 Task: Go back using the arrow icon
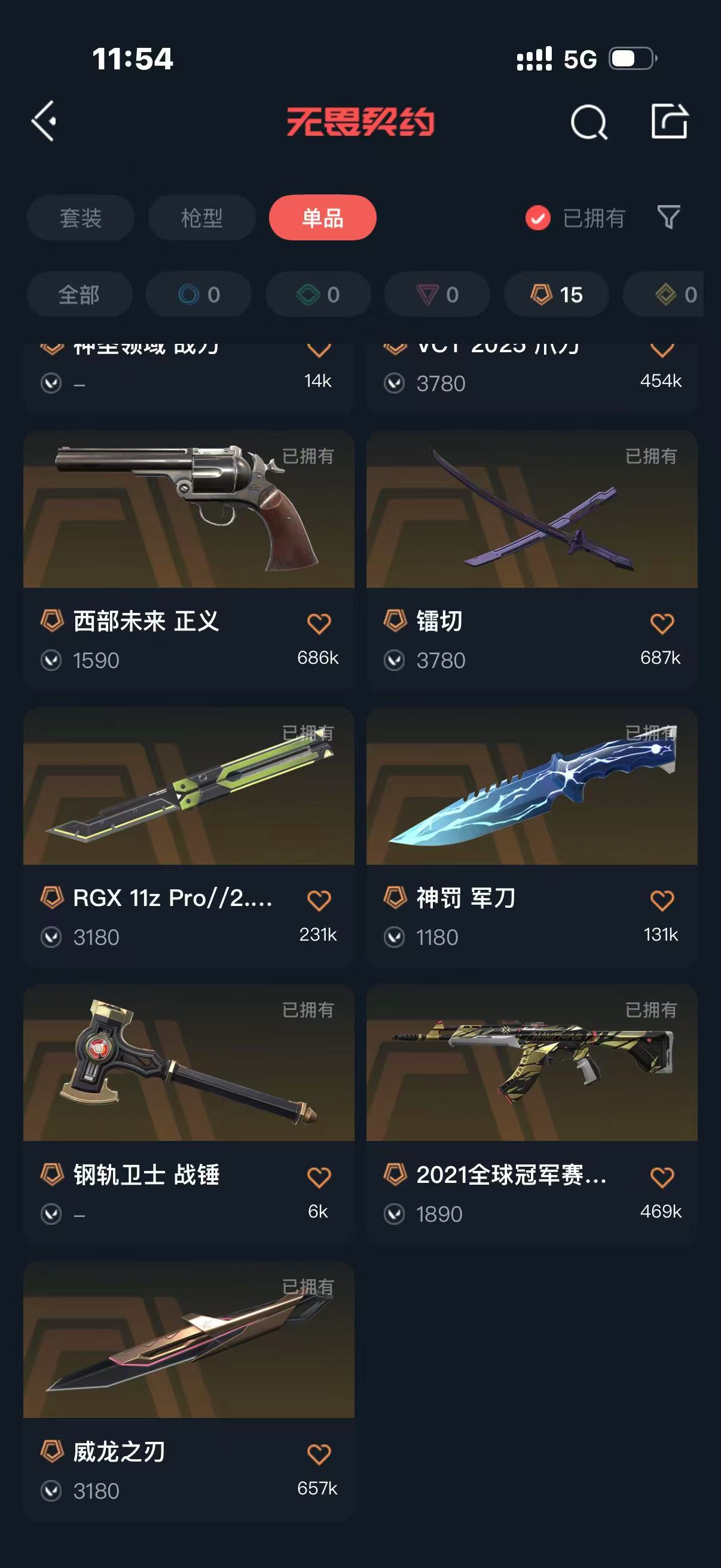[44, 121]
